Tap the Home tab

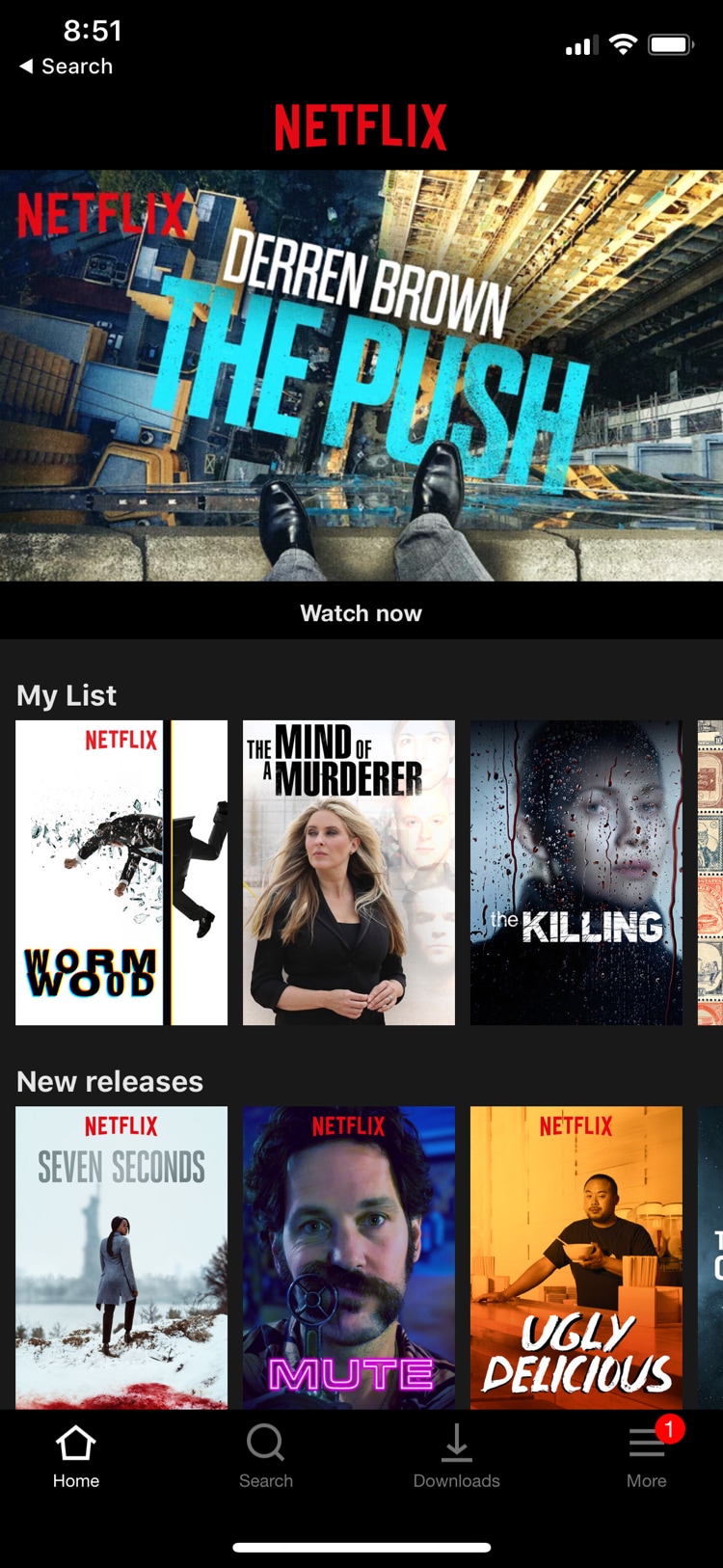(76, 1456)
